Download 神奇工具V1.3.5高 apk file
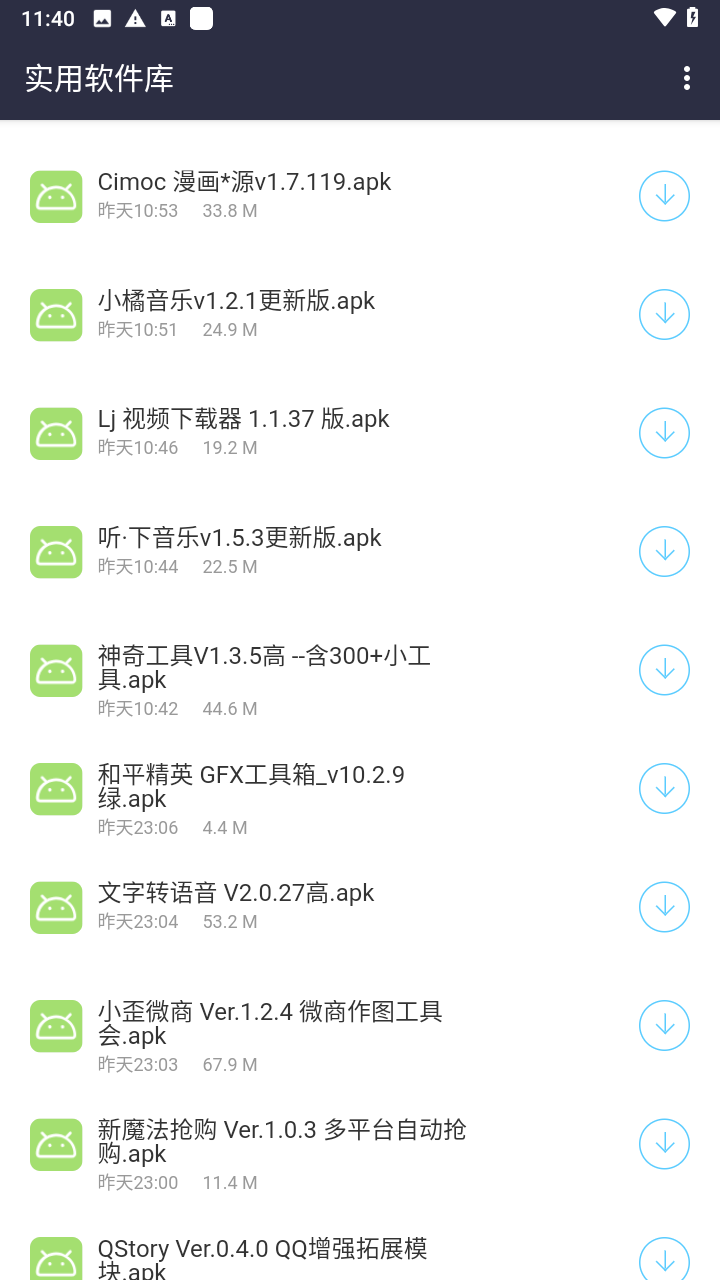Screen dimensions: 720x1280 tap(664, 670)
